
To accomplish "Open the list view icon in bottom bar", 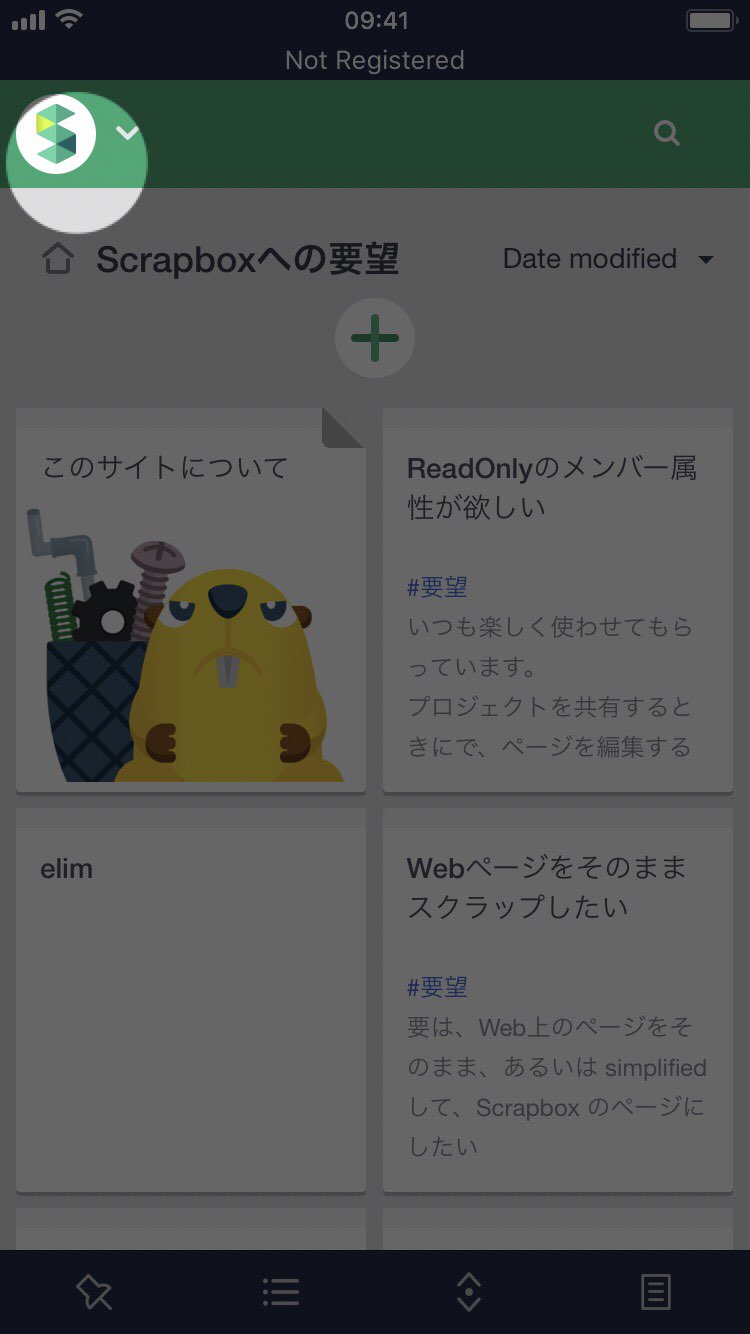I will tap(281, 1293).
